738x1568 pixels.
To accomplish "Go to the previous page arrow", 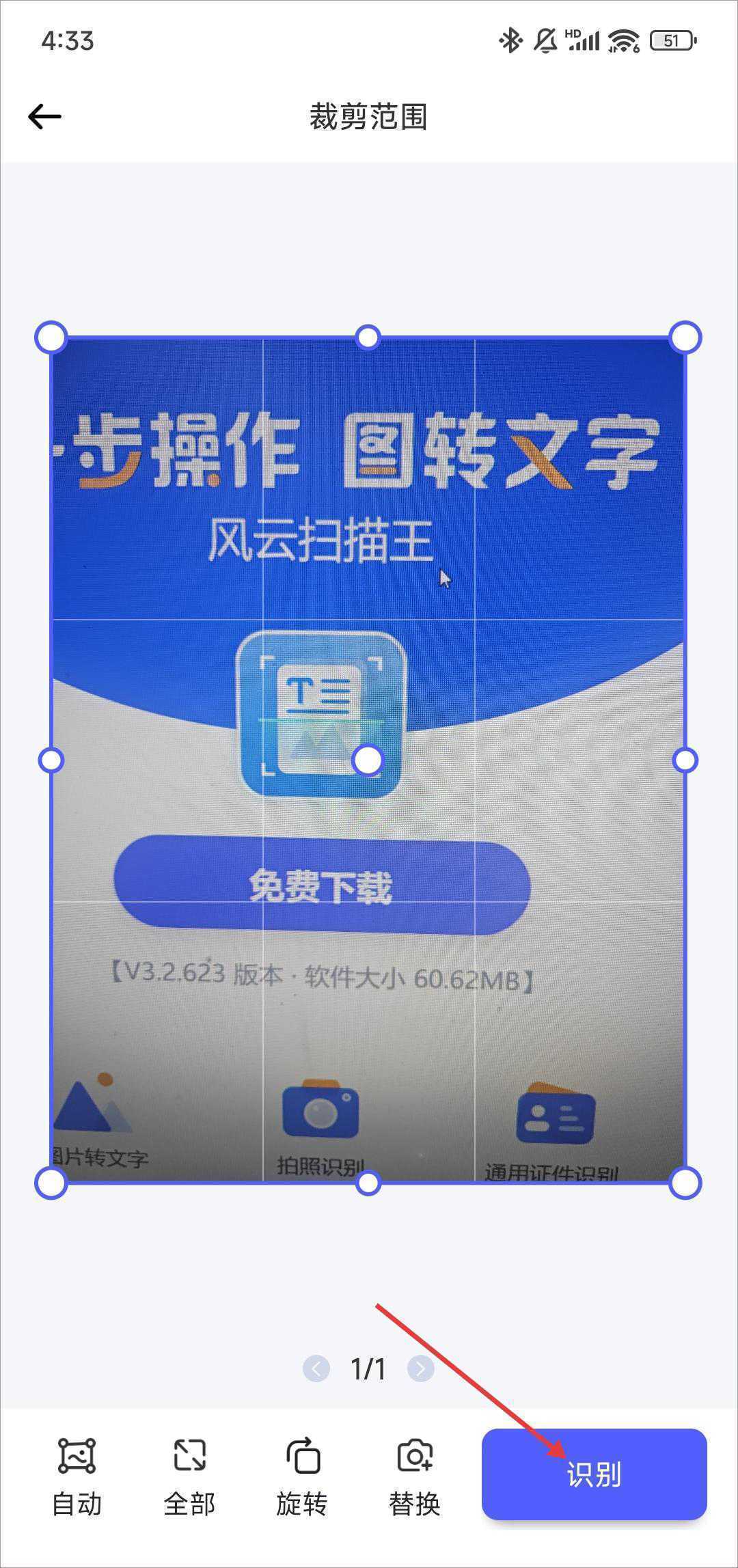I will 316,1368.
